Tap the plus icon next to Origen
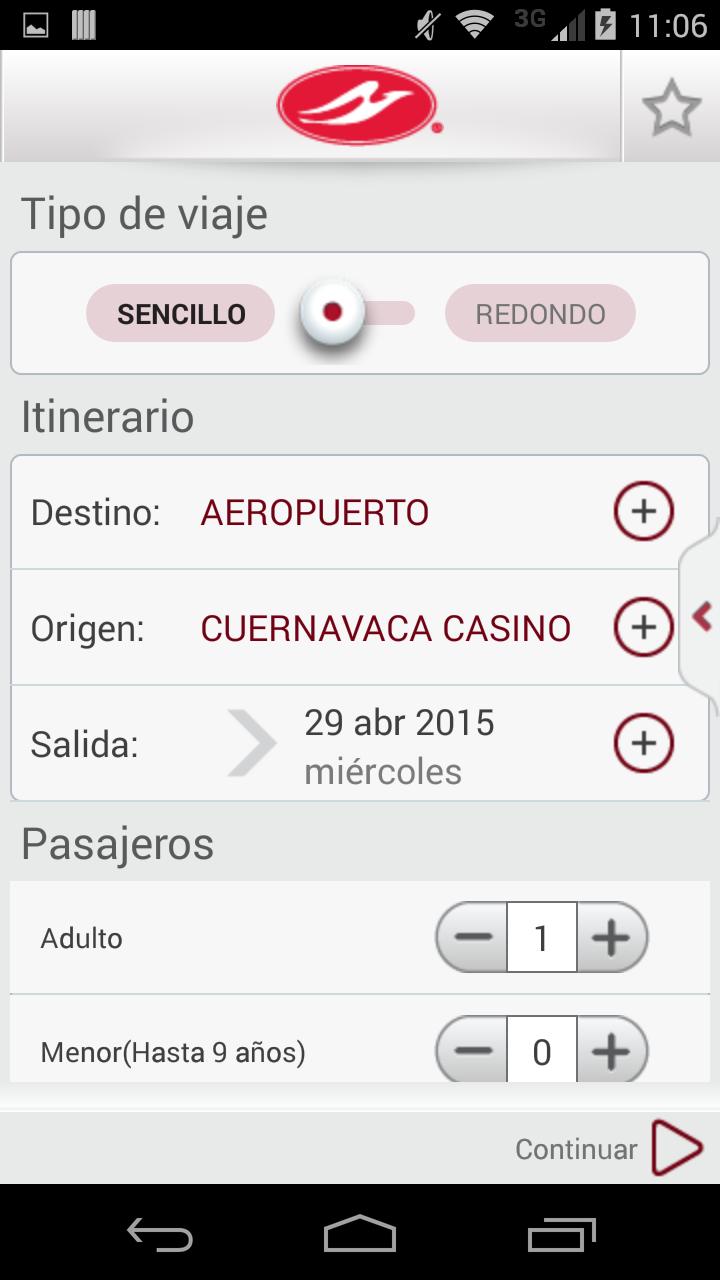720x1280 pixels. [643, 627]
